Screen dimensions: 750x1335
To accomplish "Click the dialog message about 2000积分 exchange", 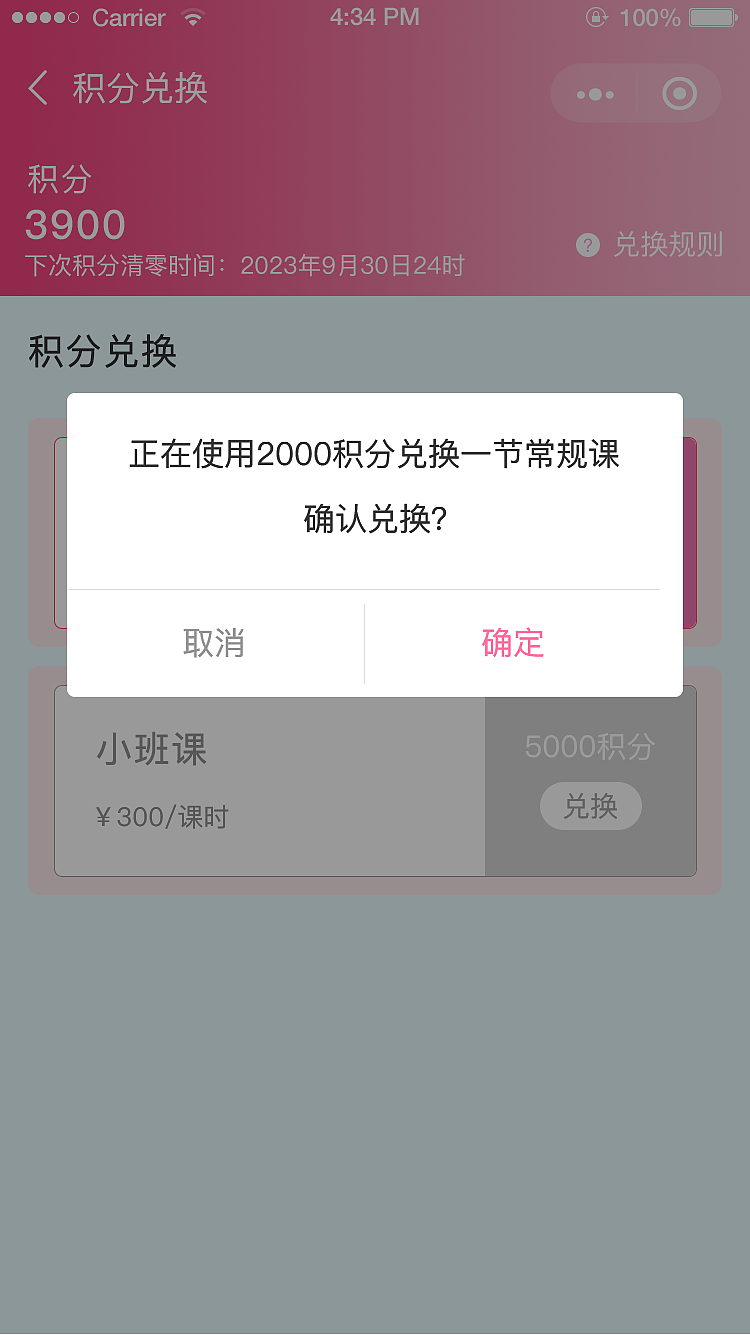I will (x=375, y=455).
